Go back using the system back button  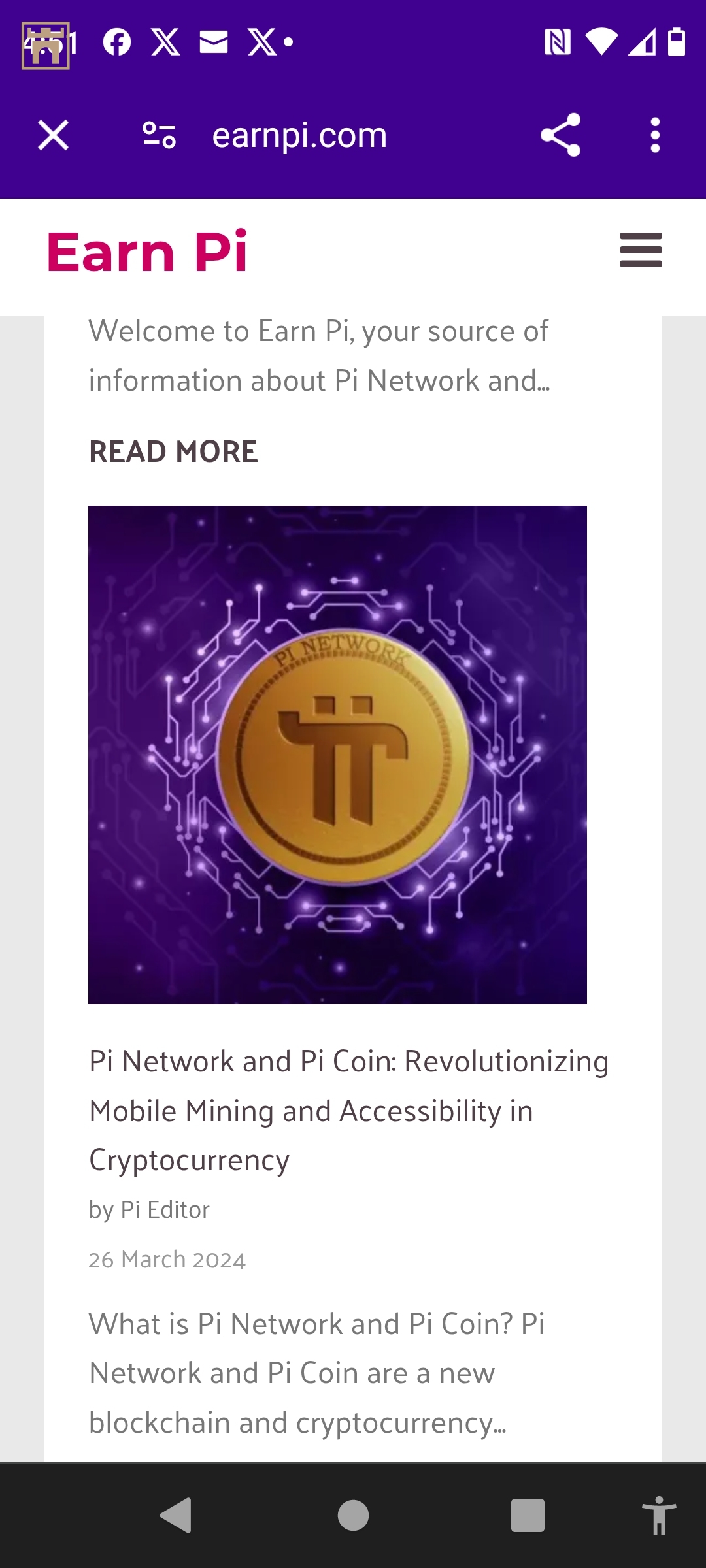coord(176,1515)
